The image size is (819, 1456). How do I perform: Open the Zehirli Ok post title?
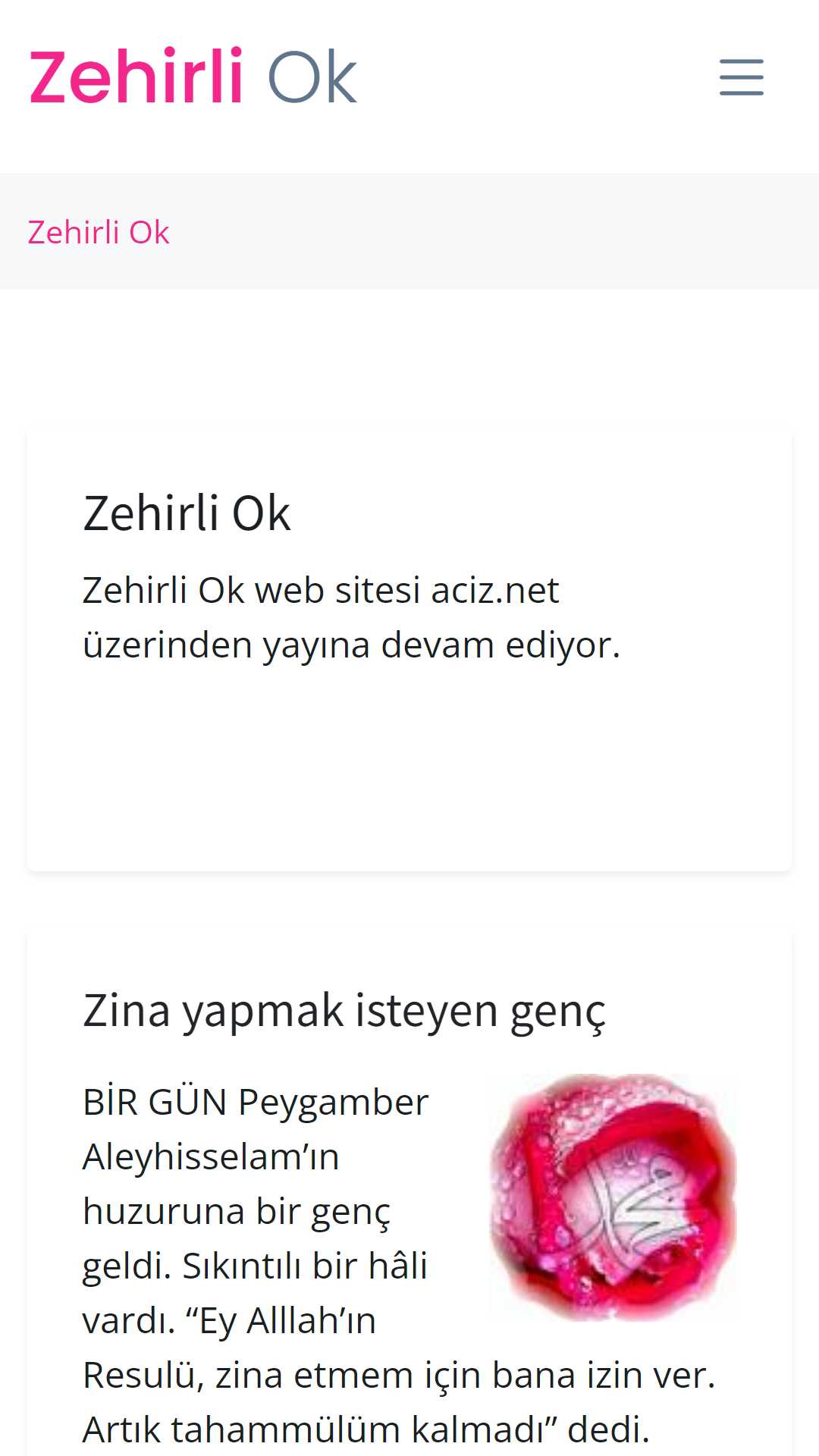coord(187,513)
